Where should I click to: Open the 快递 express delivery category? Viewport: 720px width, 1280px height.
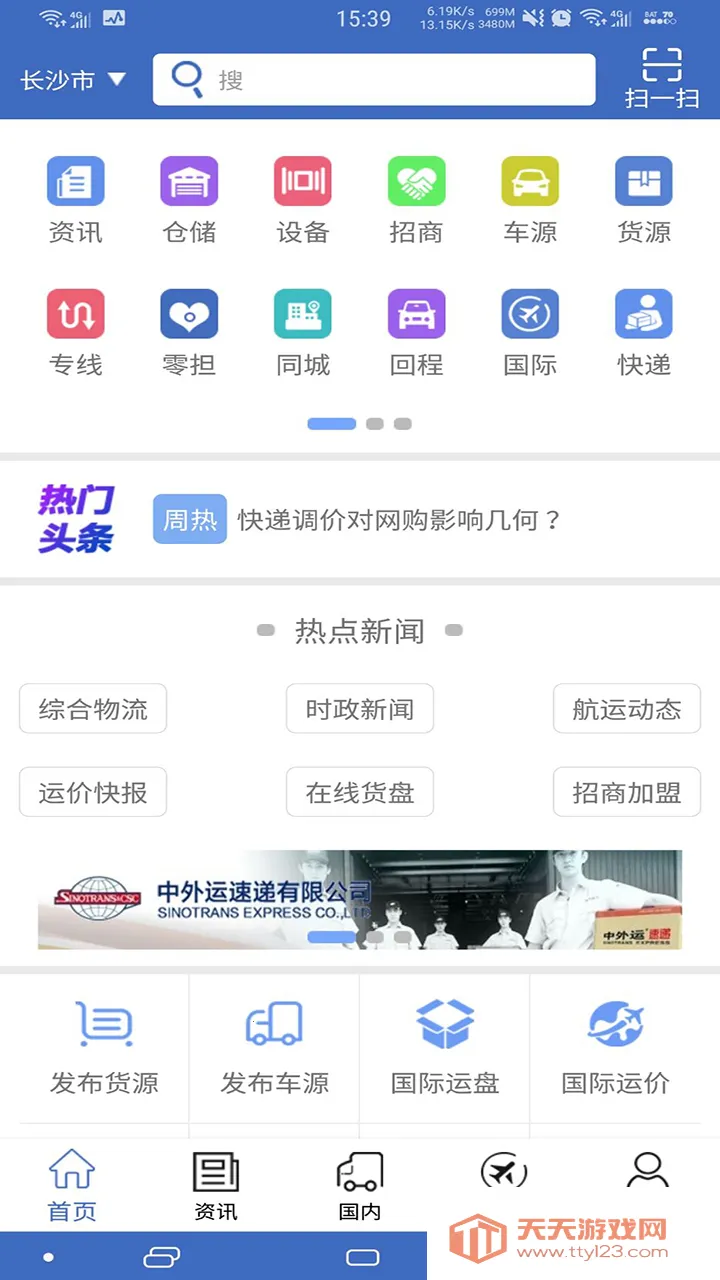[644, 332]
